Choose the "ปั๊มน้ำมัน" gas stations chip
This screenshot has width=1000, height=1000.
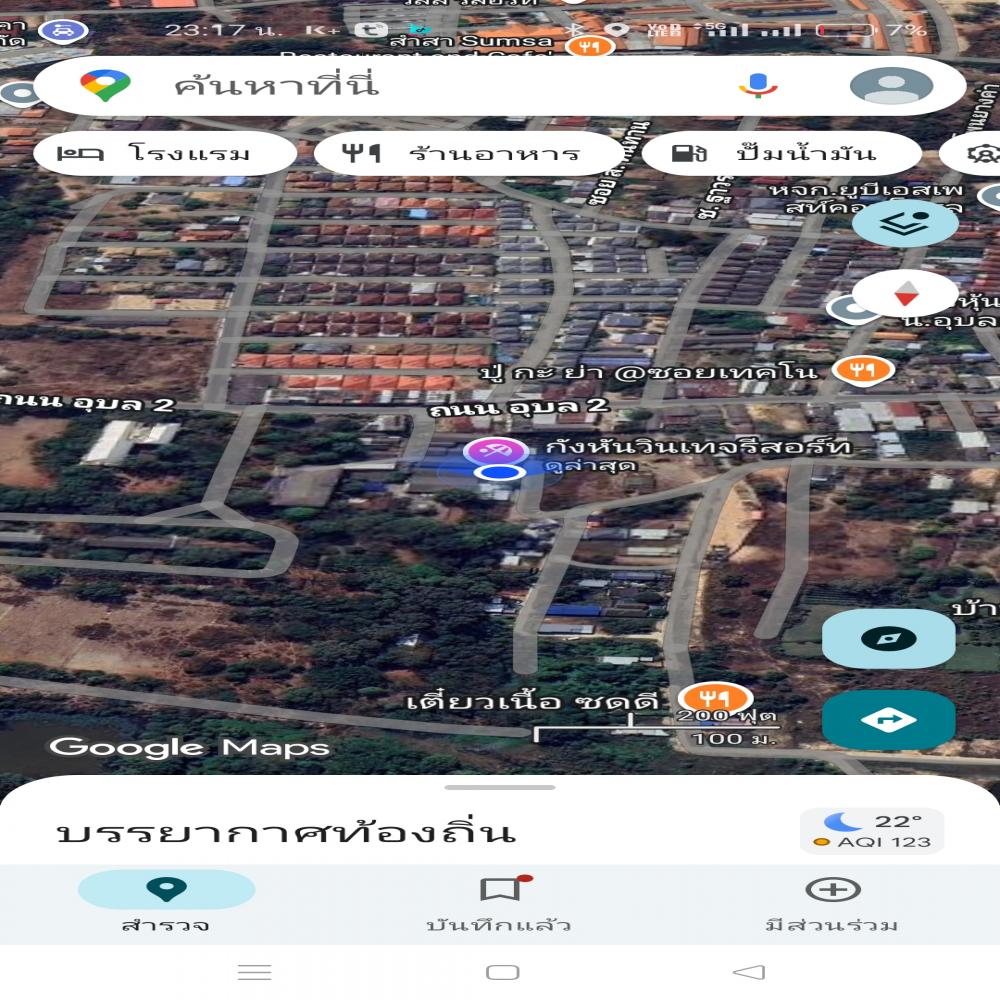tap(781, 154)
